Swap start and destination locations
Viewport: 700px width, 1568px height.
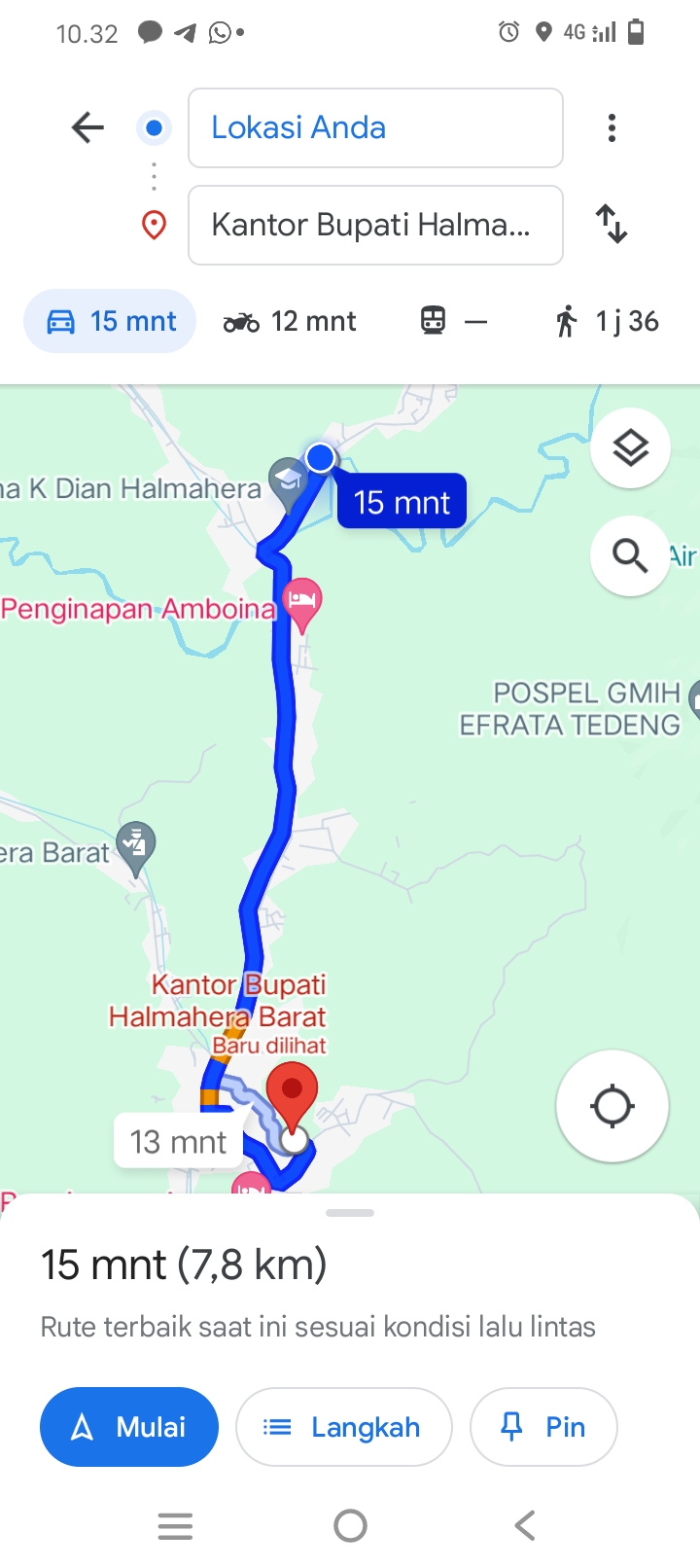[612, 224]
